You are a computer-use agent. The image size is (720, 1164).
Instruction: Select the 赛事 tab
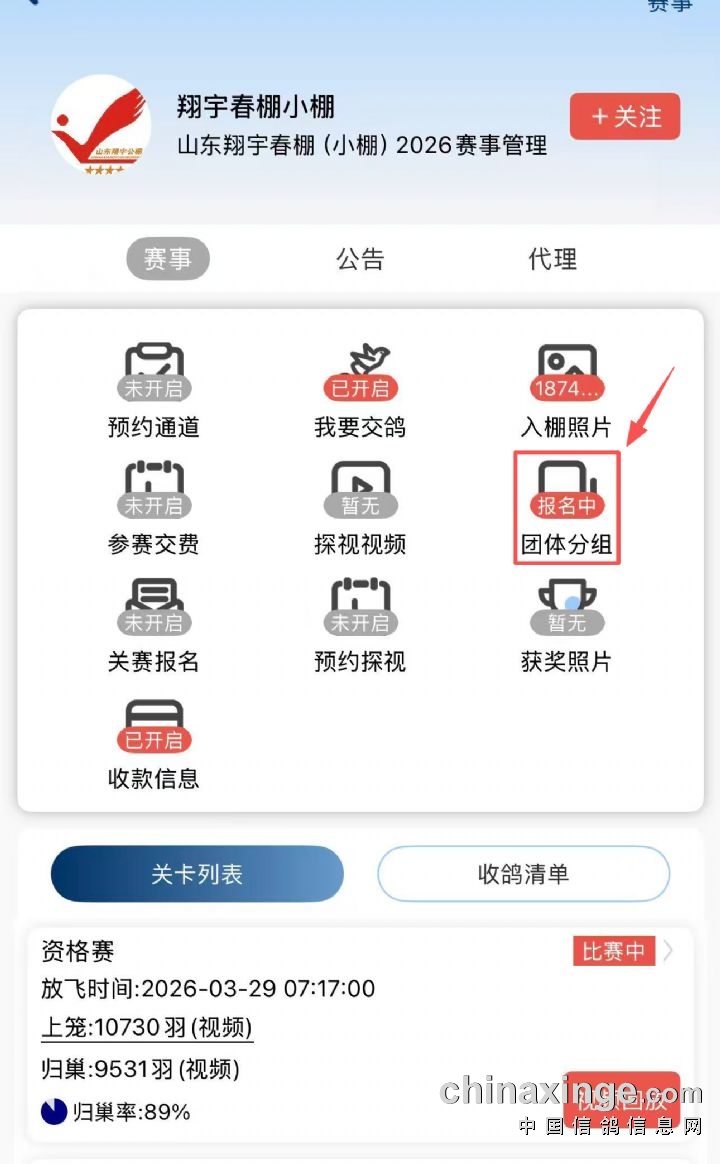coord(167,259)
